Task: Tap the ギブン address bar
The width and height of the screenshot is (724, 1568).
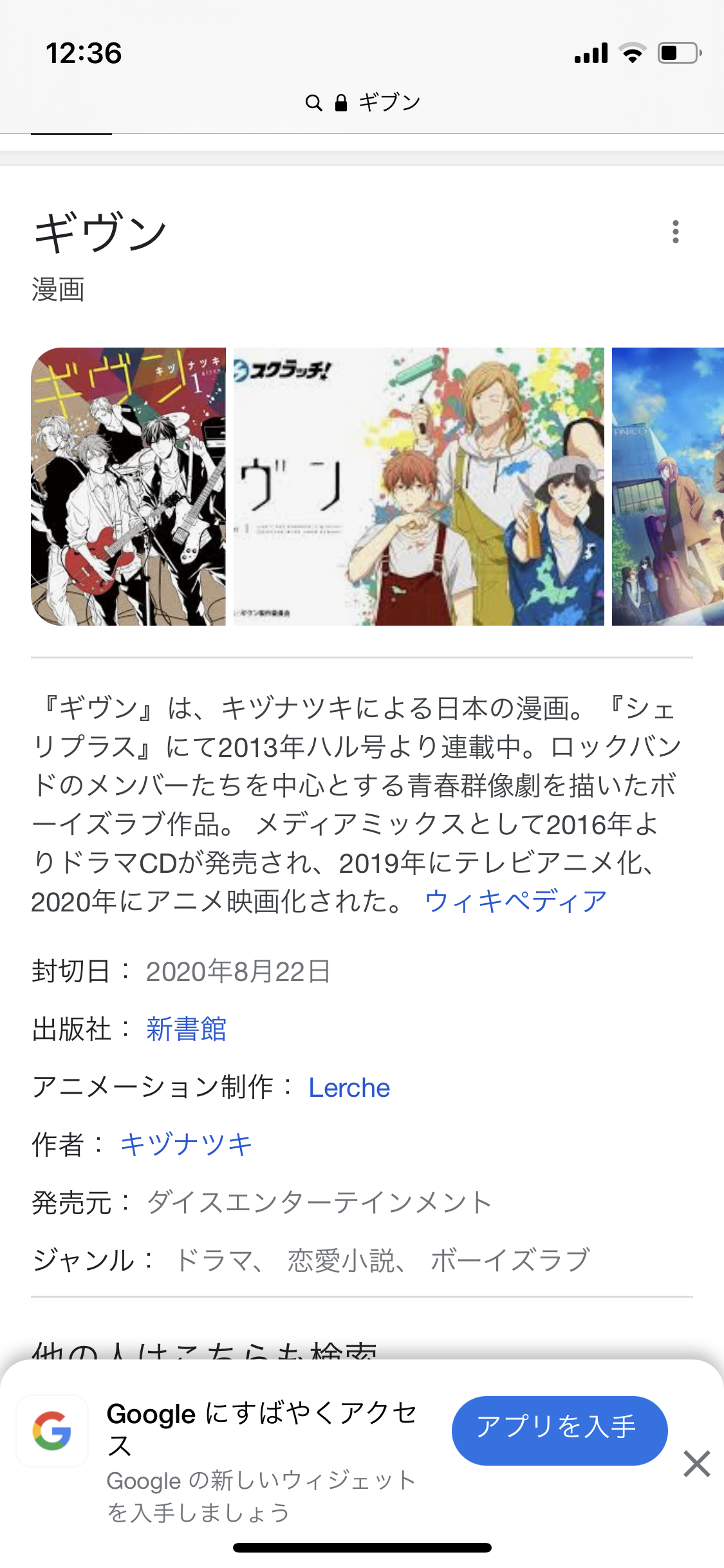Action: [x=362, y=102]
